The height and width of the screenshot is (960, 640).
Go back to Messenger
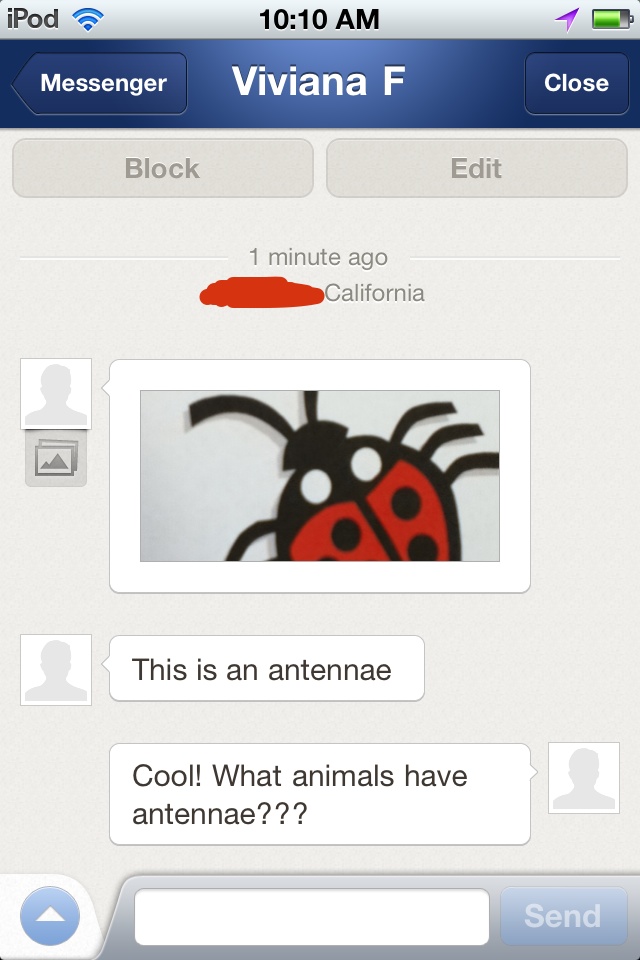[x=100, y=84]
